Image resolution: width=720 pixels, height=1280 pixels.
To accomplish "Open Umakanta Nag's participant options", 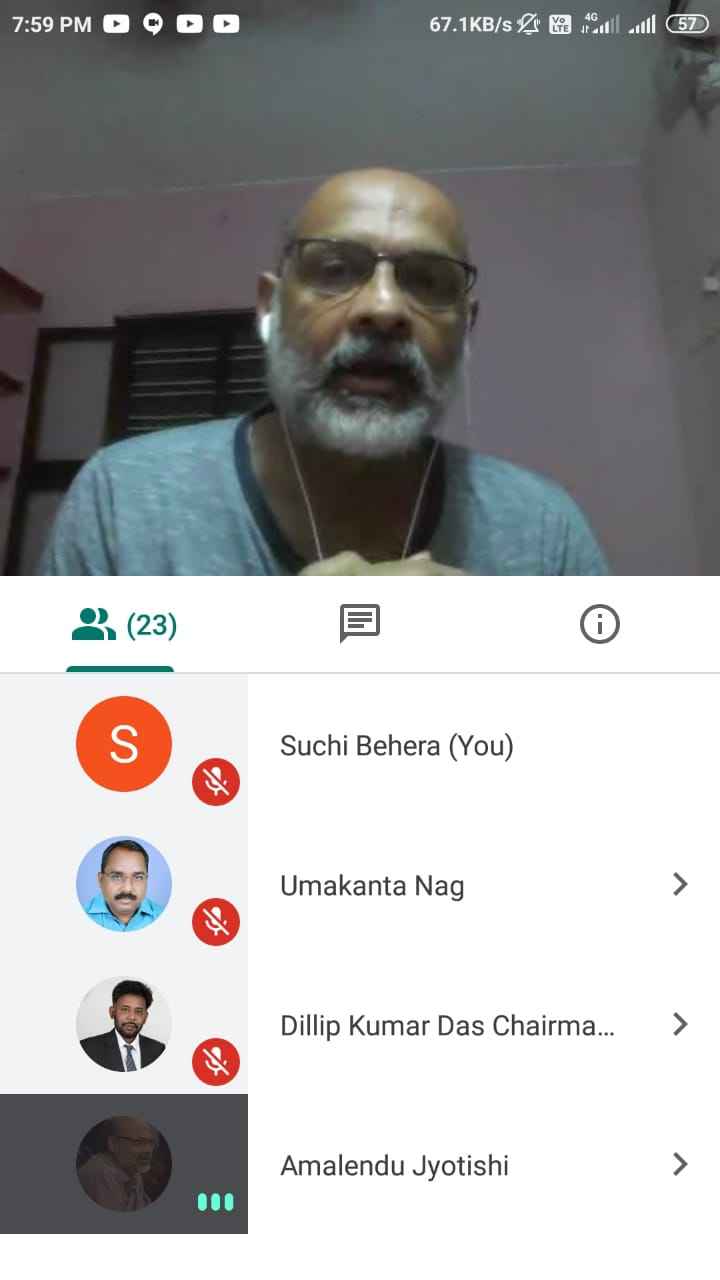I will pos(680,884).
